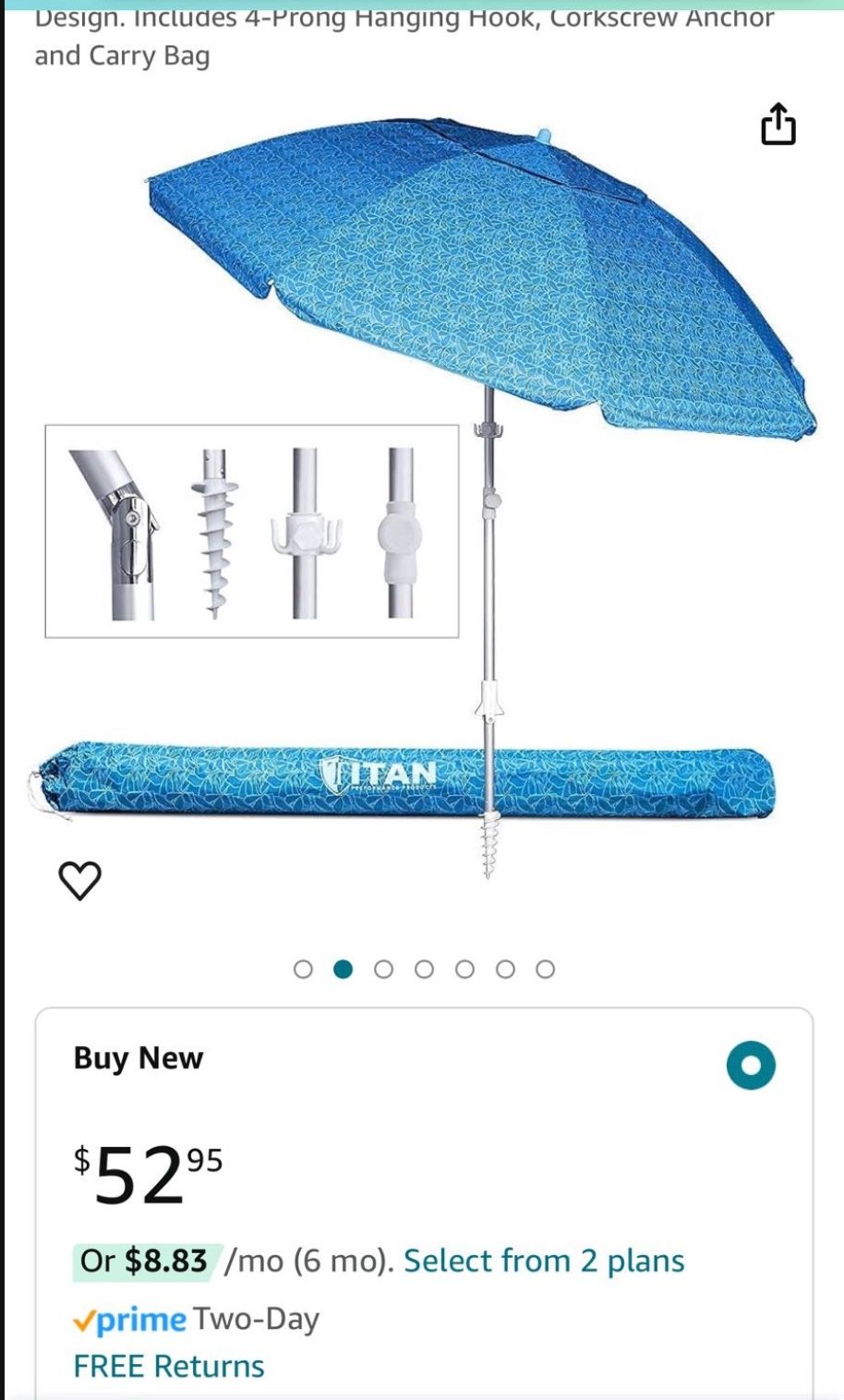Click the highlighted $8.83/mo payment option
This screenshot has width=844, height=1400.
[x=143, y=1260]
